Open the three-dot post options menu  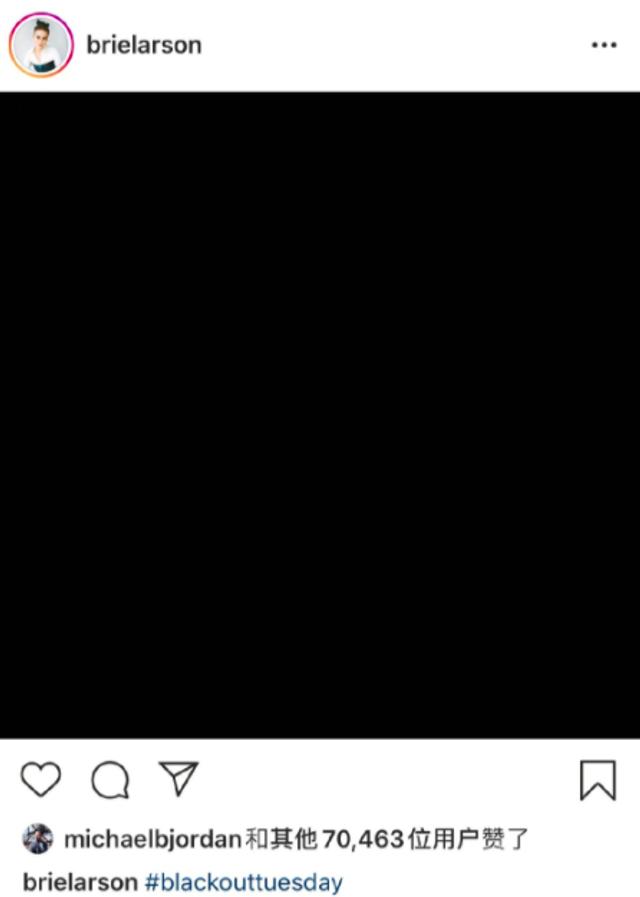[603, 46]
